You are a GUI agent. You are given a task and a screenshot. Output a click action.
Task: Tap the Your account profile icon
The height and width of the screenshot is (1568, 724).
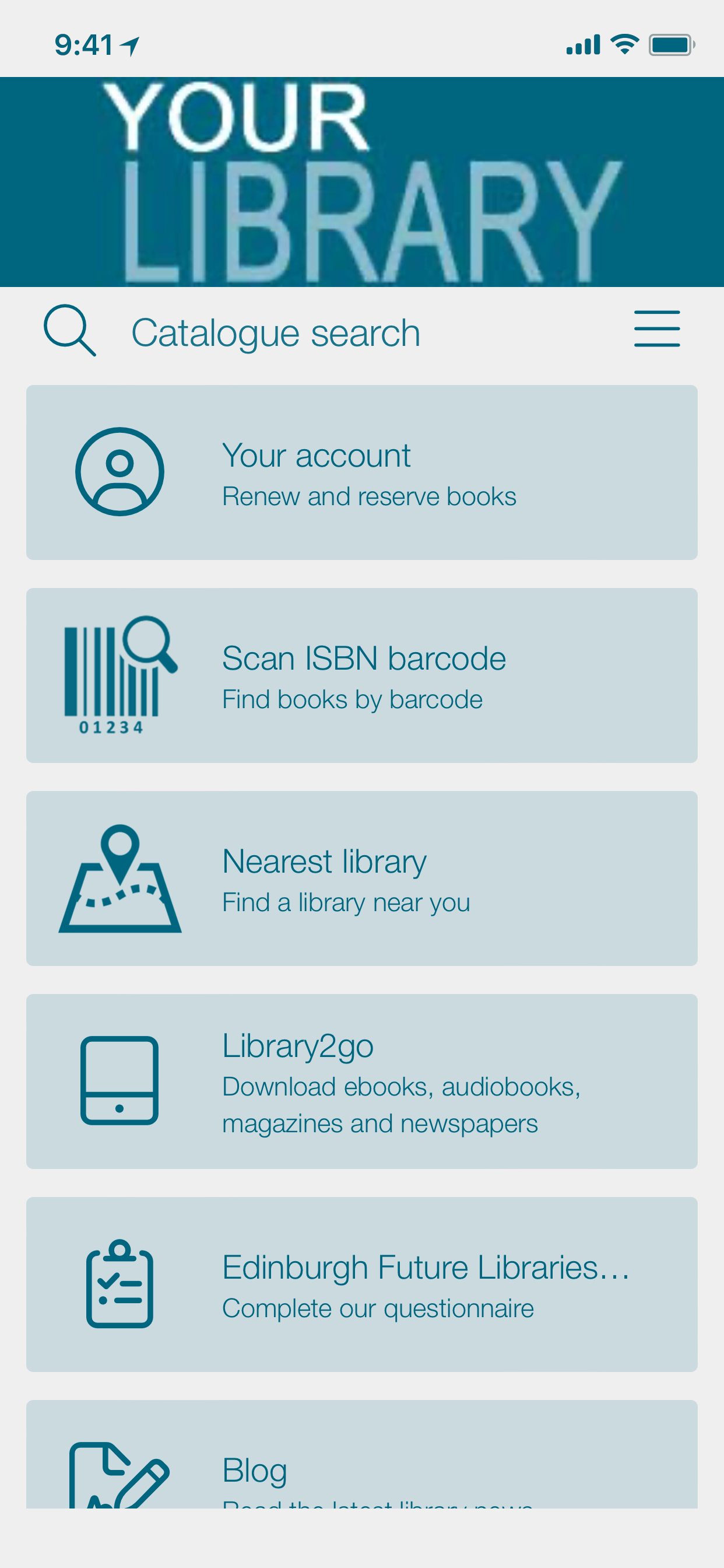click(120, 472)
